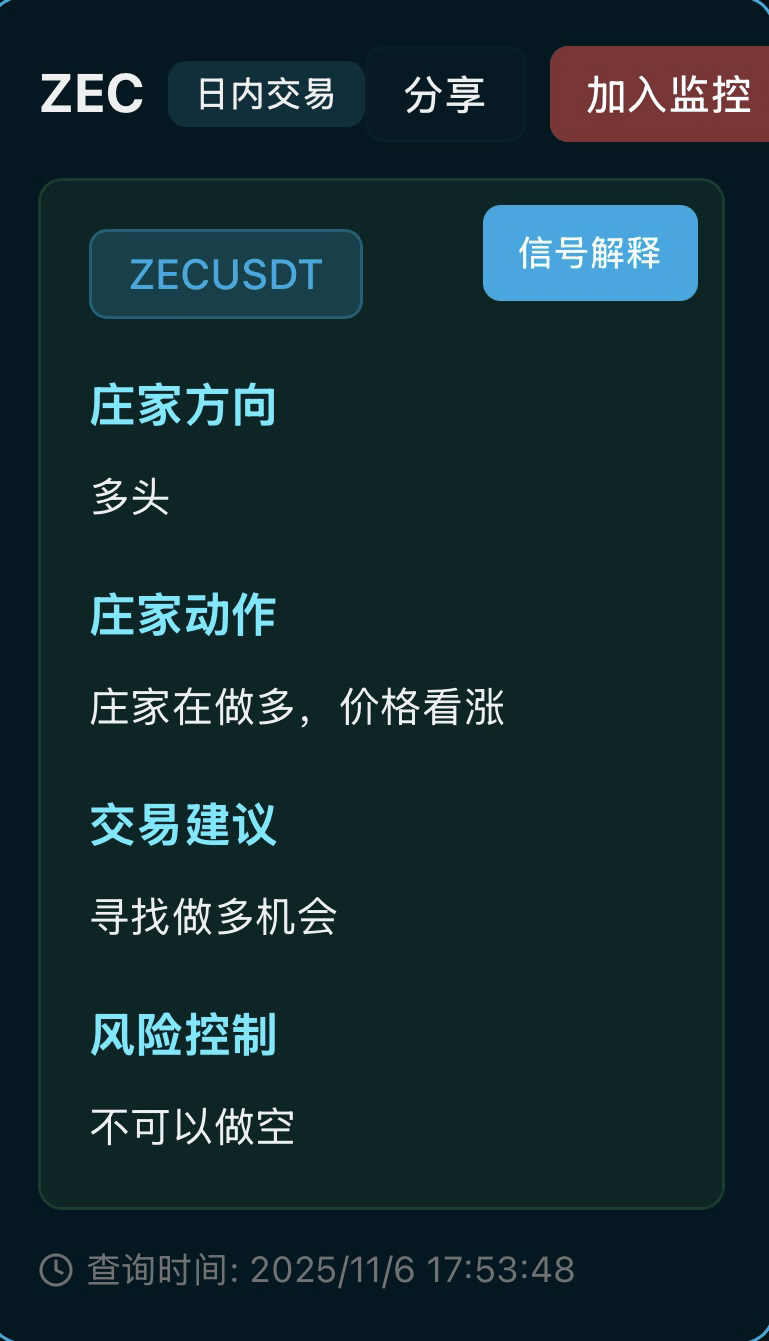Add ZEC to monitoring via 加入监控
The image size is (769, 1341).
pos(664,94)
